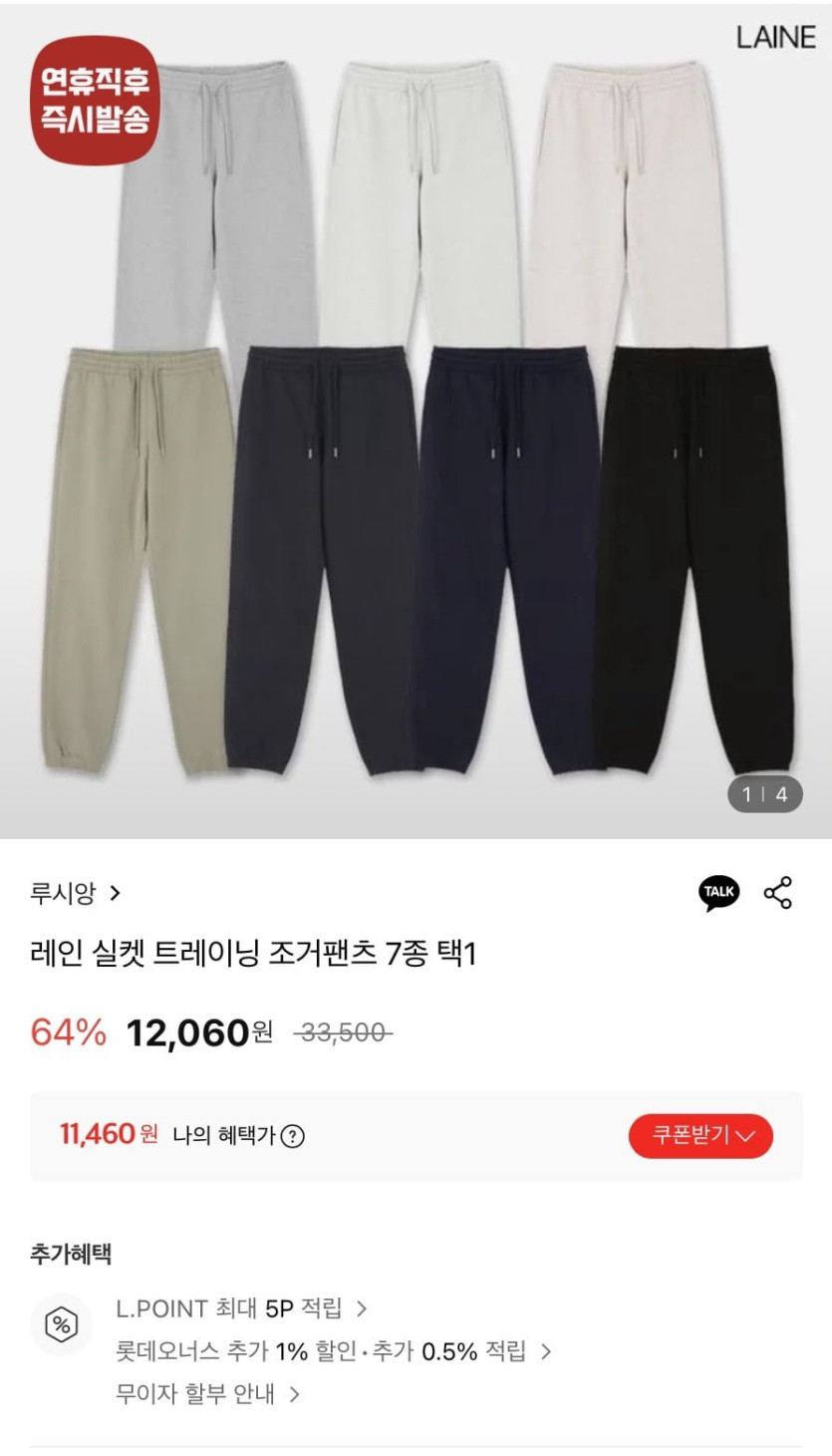Open the jogger pants product image
The height and width of the screenshot is (1456, 832).
(x=416, y=419)
